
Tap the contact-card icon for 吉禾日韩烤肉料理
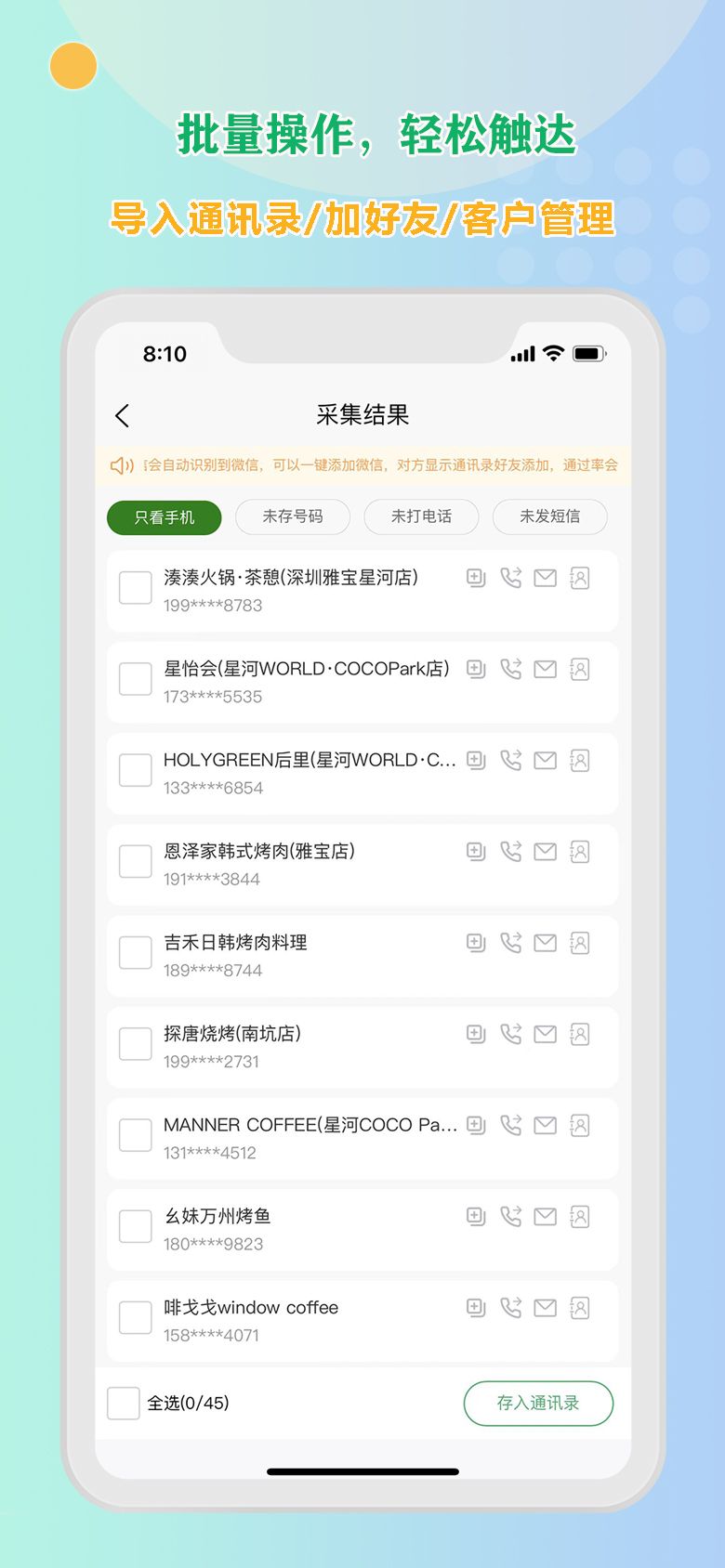tap(580, 942)
